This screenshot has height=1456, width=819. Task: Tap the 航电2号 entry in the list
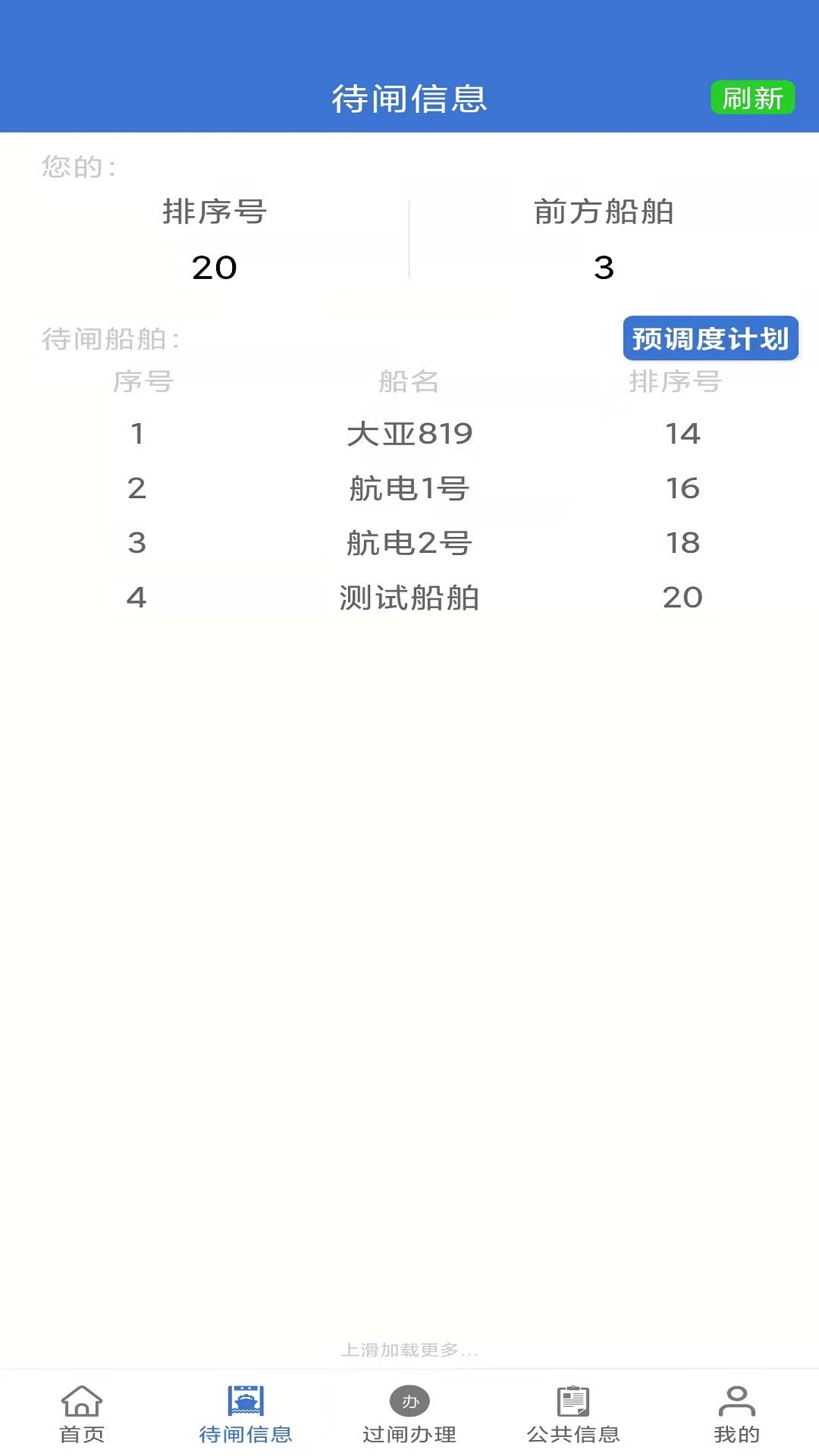[x=409, y=543]
